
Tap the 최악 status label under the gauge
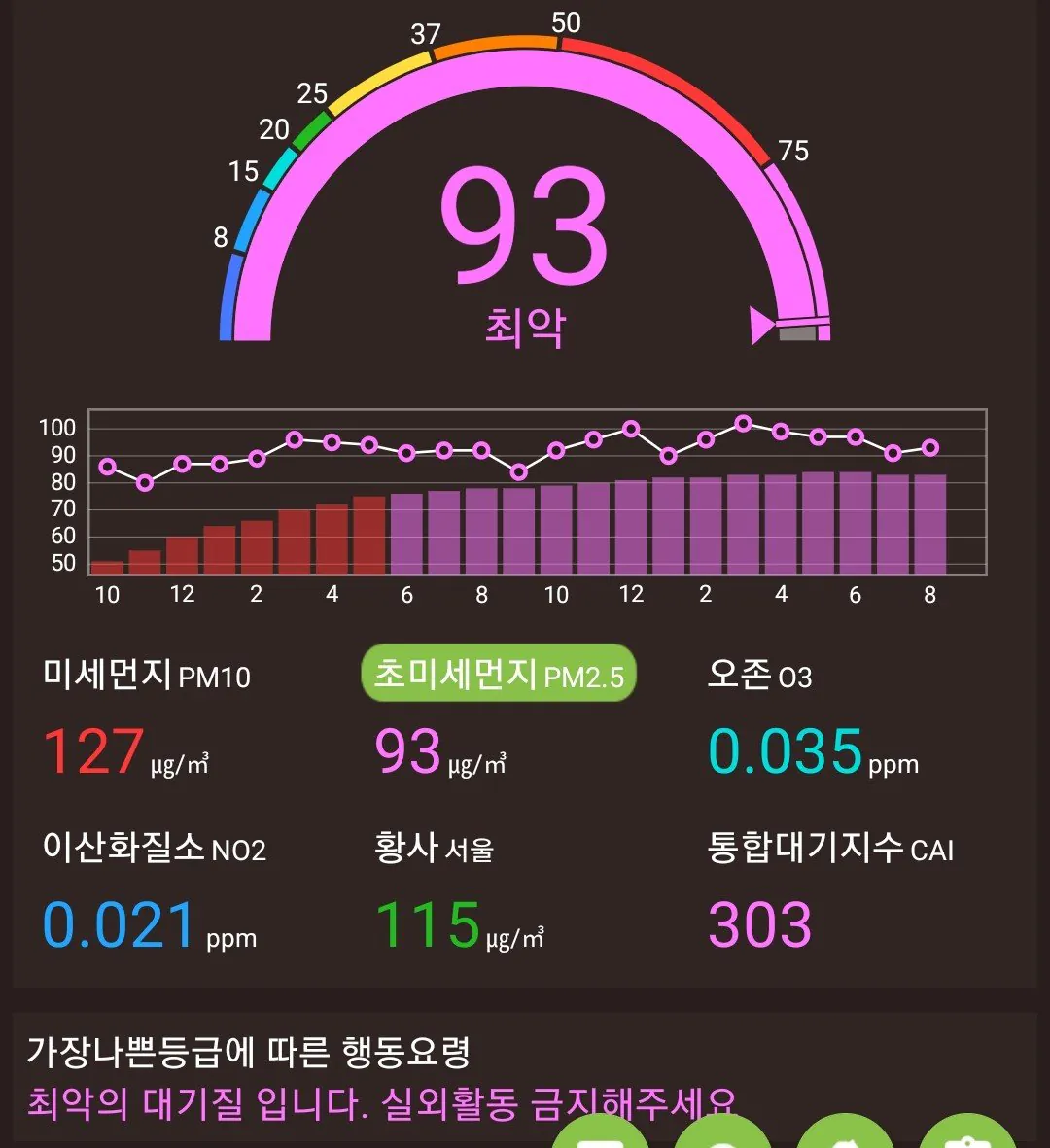(526, 327)
